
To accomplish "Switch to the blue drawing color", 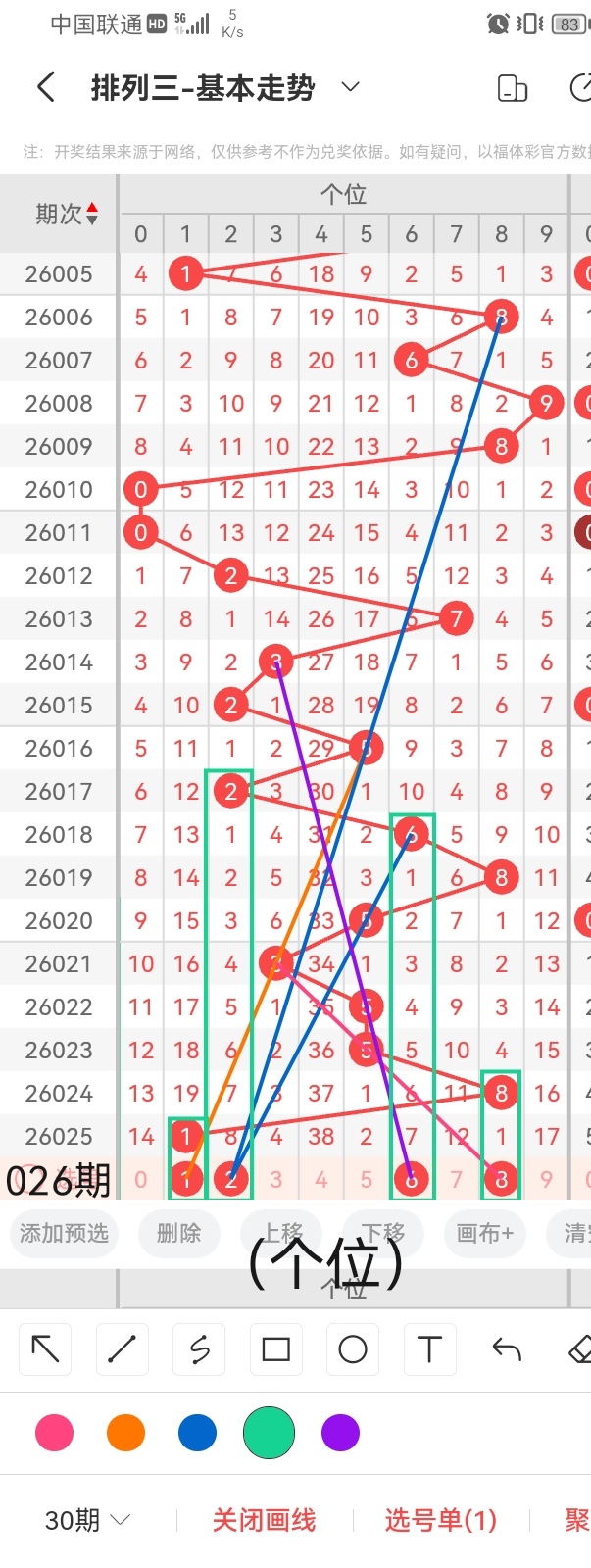I will (x=197, y=1433).
